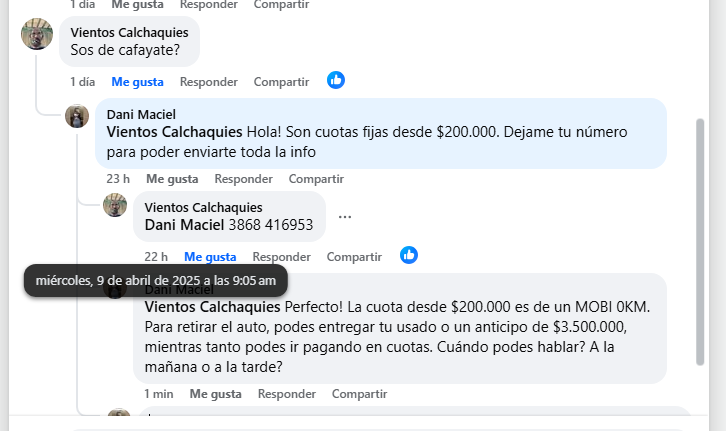Viewport: 726px width, 431px height.
Task: Unlike the 'Sos de cafayate?' comment
Action: tap(137, 81)
